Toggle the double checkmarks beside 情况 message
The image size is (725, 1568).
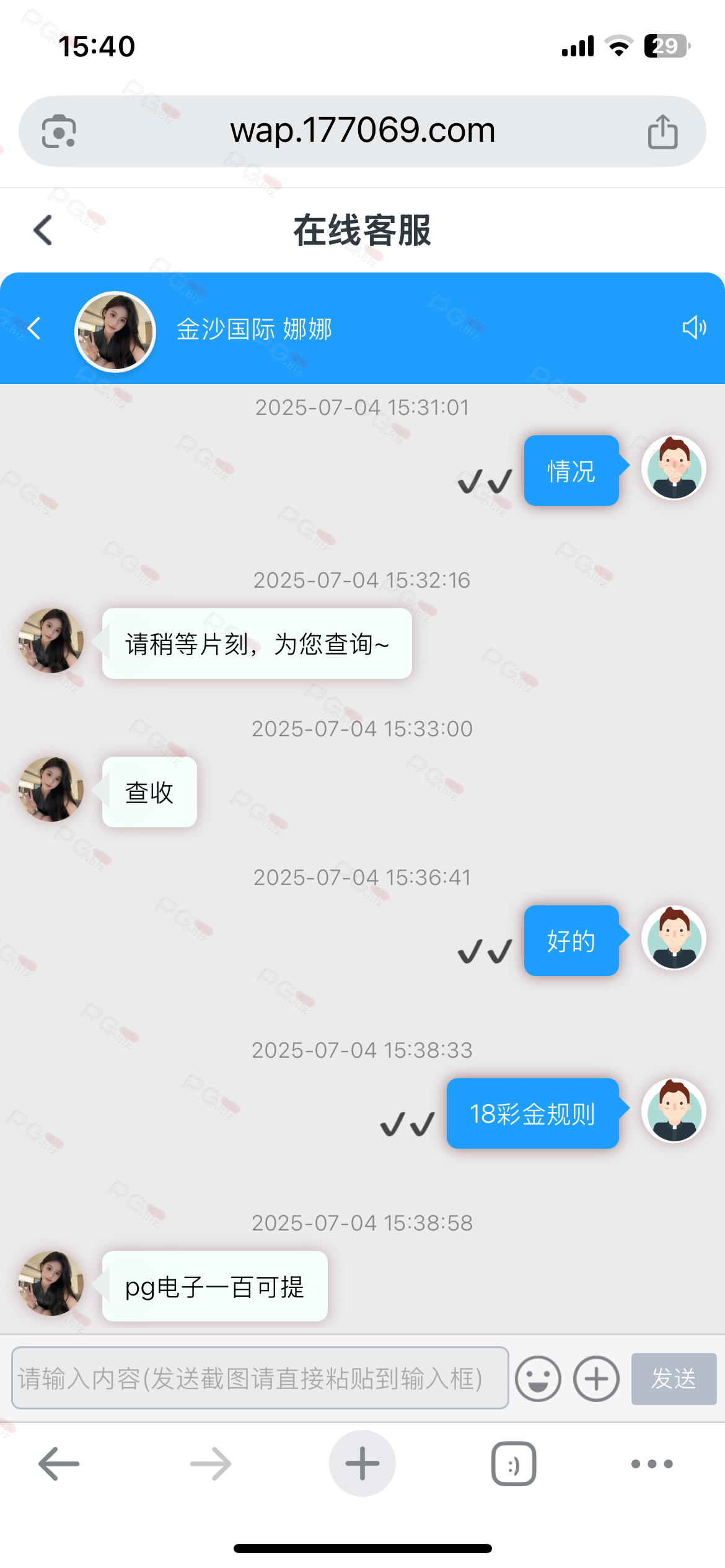pyautogui.click(x=485, y=481)
